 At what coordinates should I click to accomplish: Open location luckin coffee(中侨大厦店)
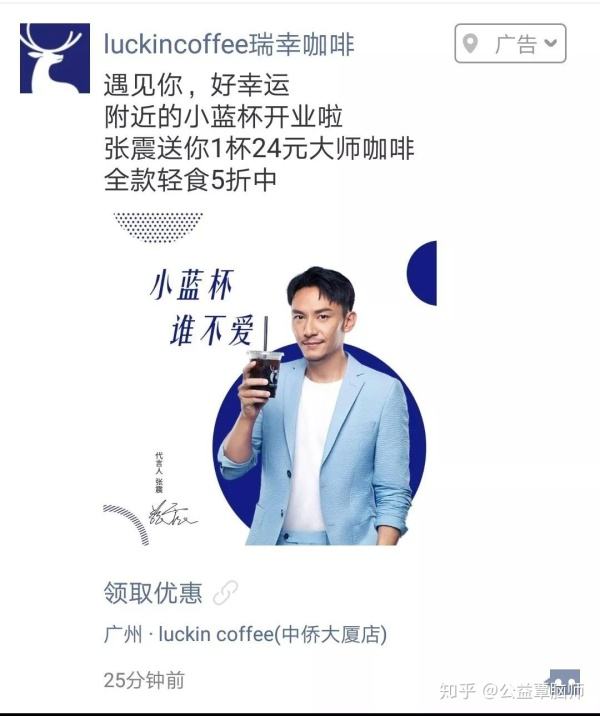pos(245,634)
